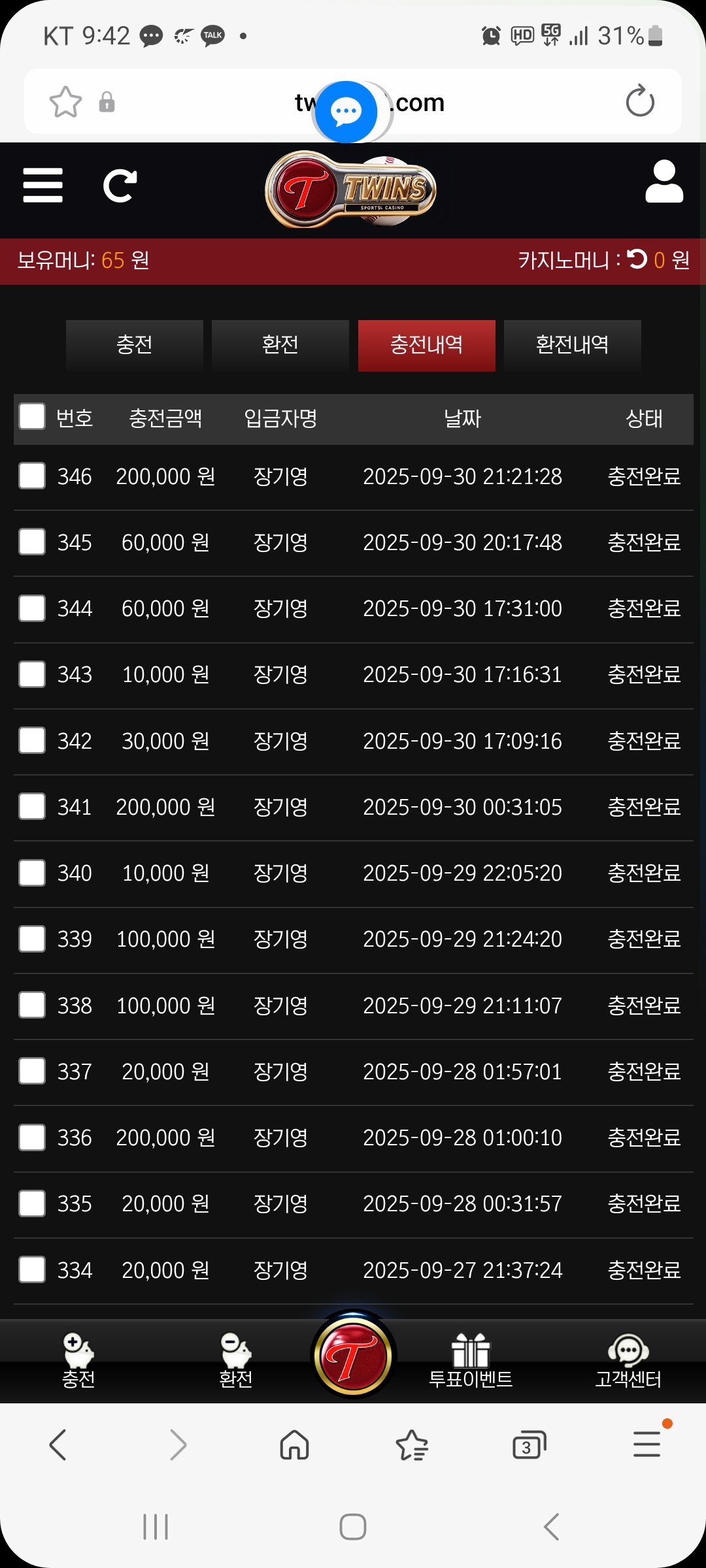Open the user profile icon
The image size is (706, 1568).
coord(664,182)
